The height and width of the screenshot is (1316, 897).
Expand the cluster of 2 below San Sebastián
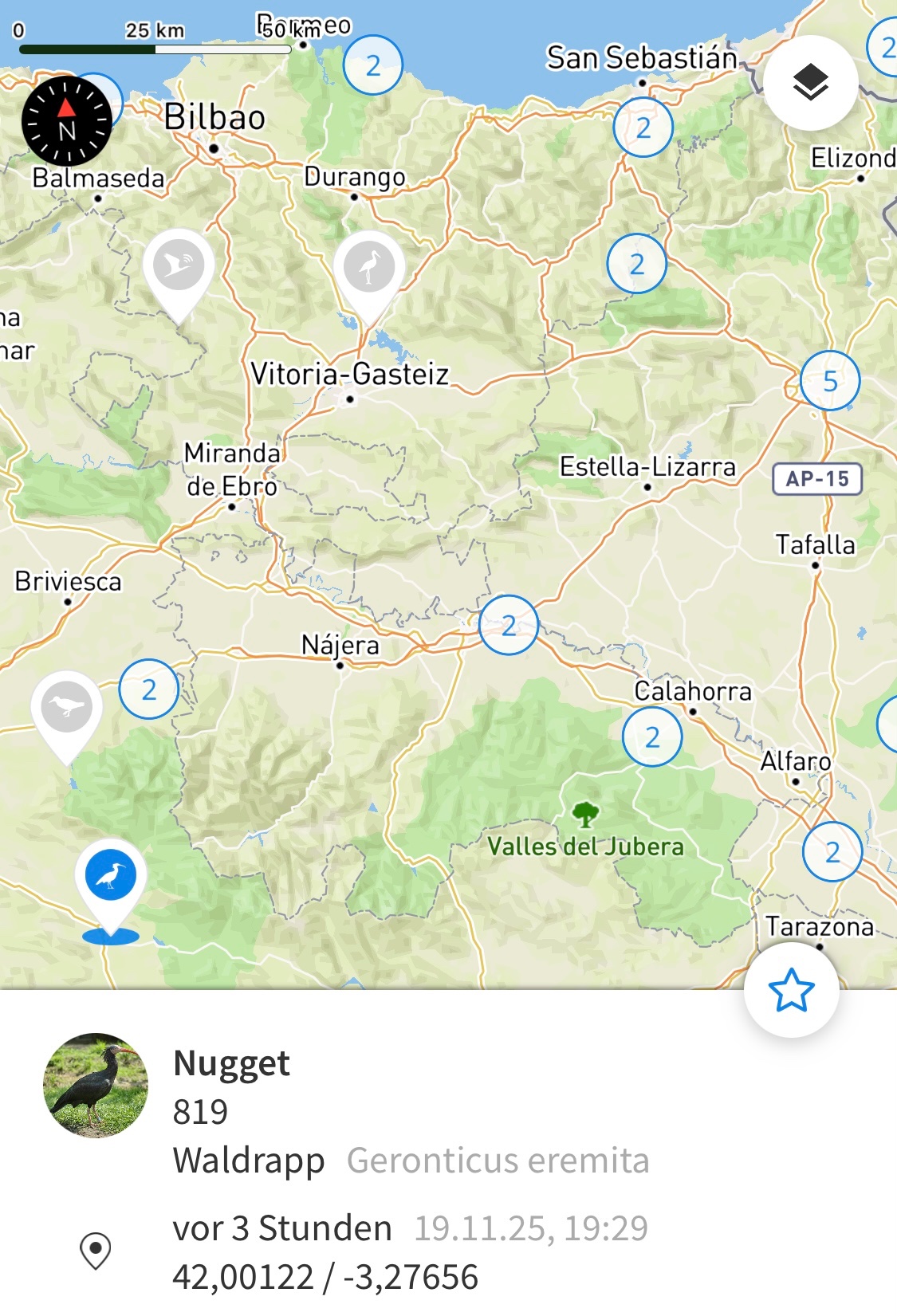(x=643, y=128)
